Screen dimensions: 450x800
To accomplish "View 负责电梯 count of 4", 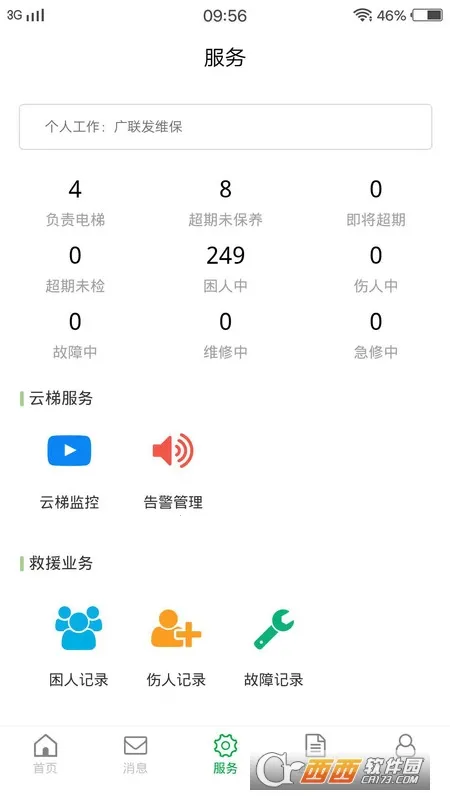I will (x=75, y=204).
